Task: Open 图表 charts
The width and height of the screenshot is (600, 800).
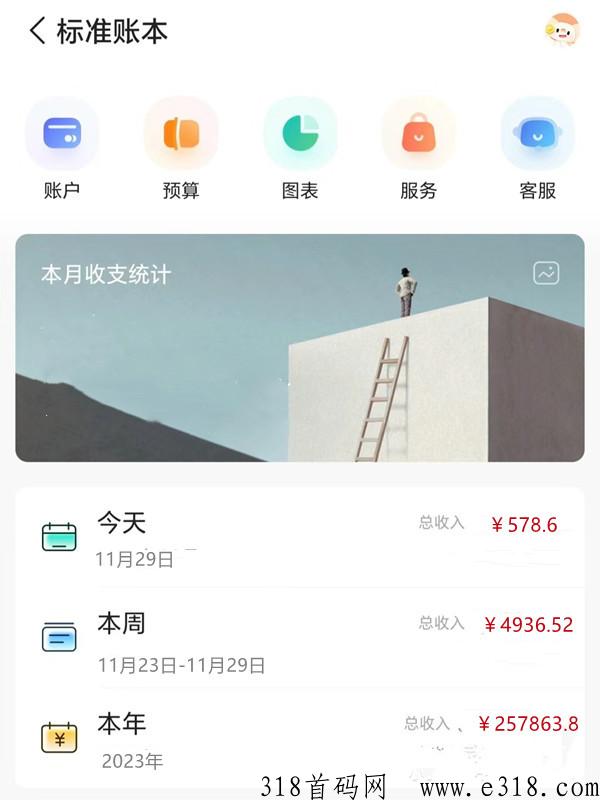Action: (300, 134)
